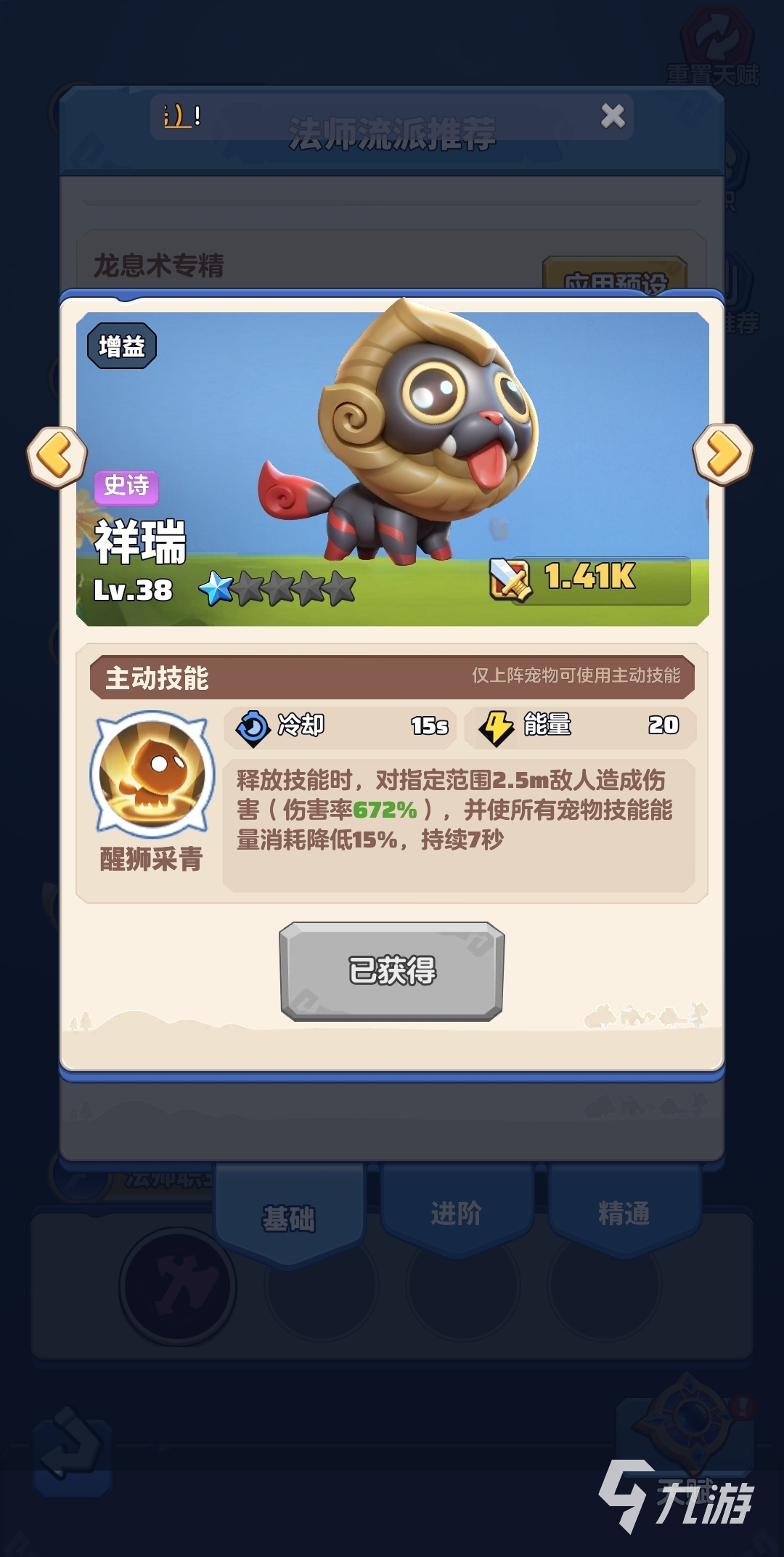Viewport: 784px width, 1557px height.
Task: Tap the 已获得 button
Action: coord(392,971)
